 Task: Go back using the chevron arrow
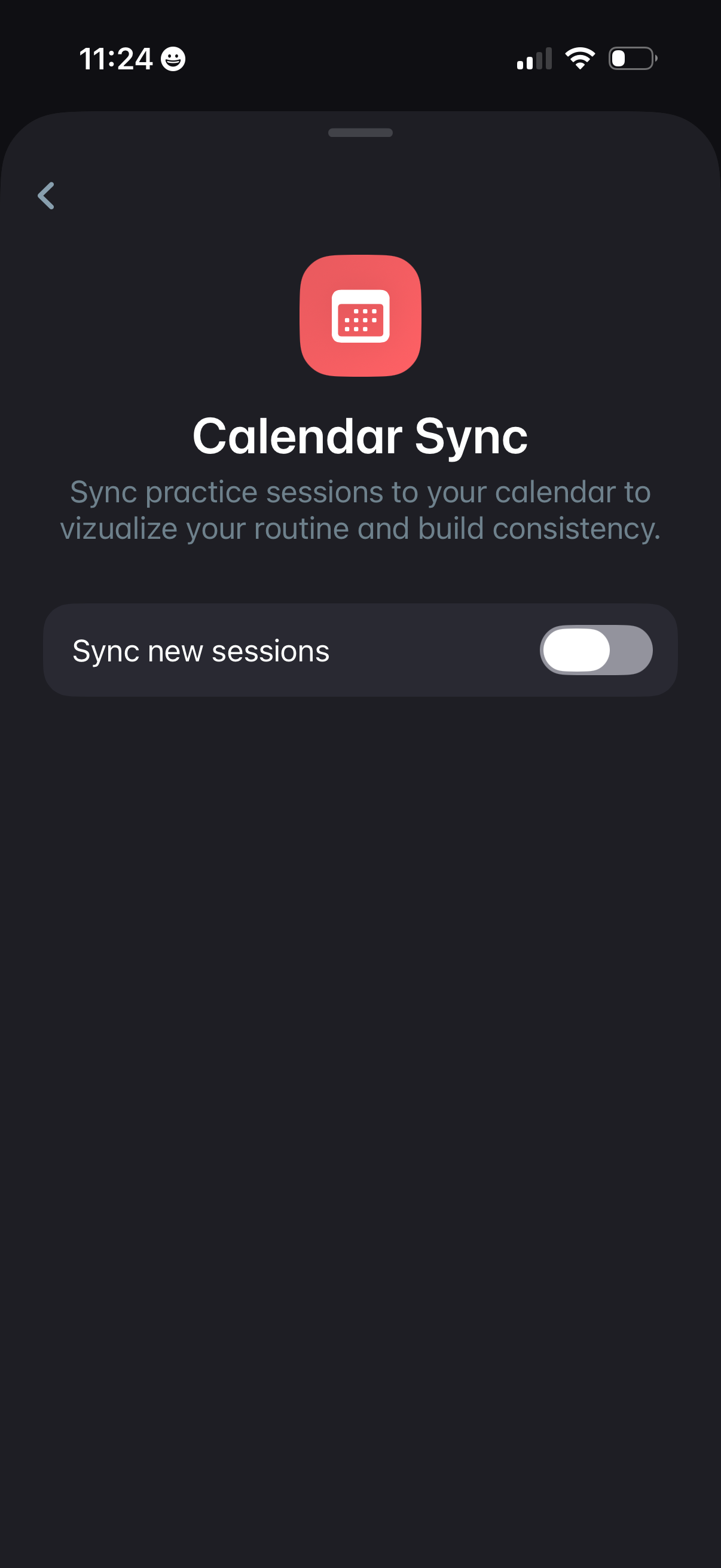tap(46, 196)
